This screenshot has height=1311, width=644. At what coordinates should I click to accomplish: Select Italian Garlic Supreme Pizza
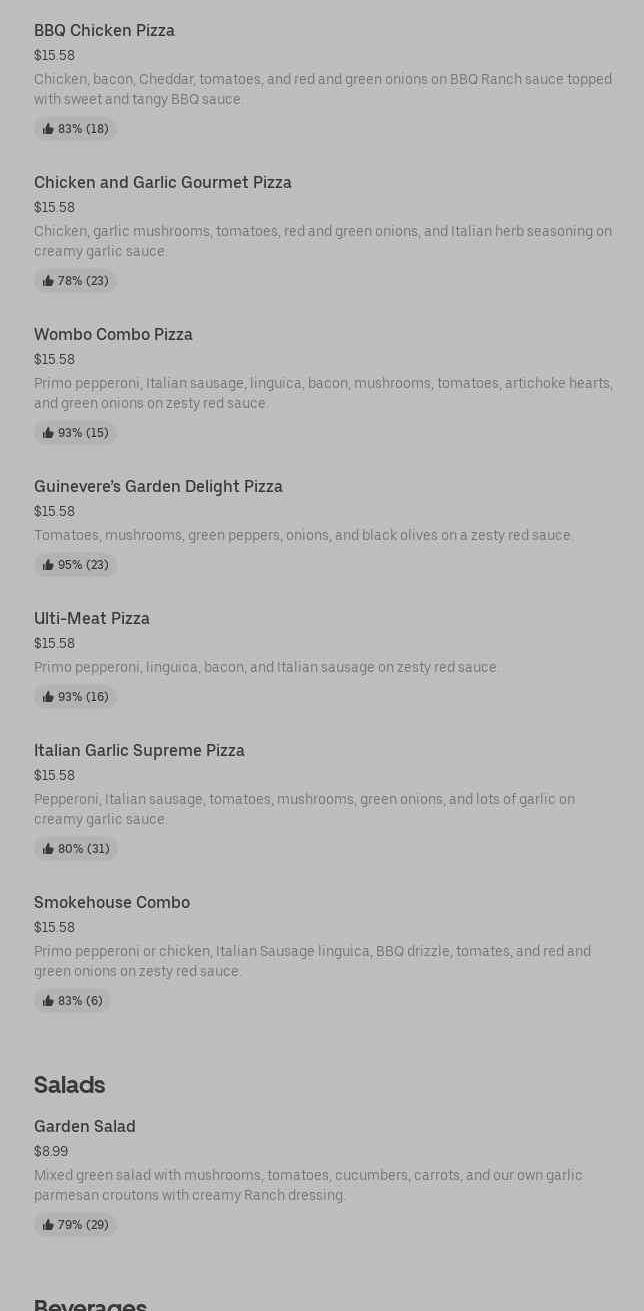pos(139,751)
